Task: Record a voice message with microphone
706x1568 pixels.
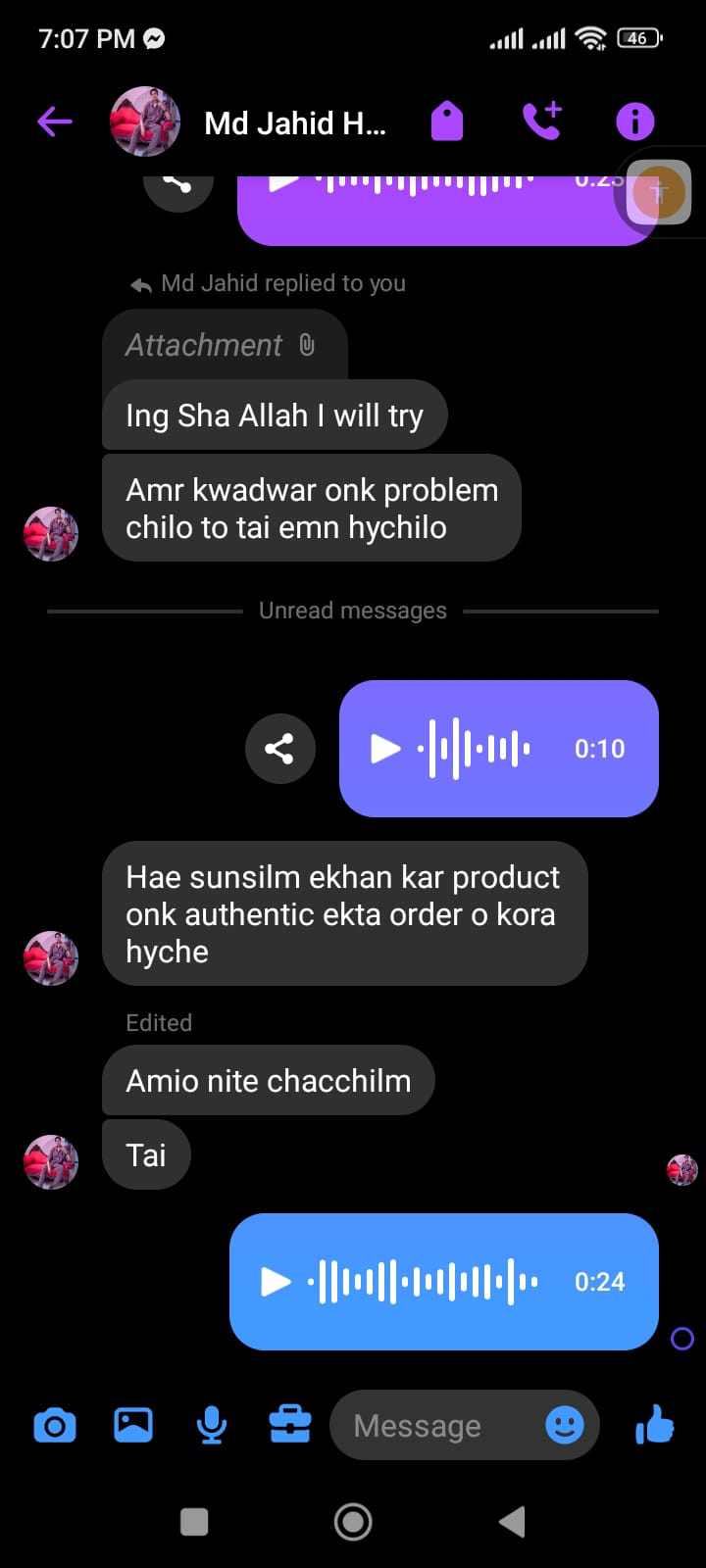Action: 212,1425
